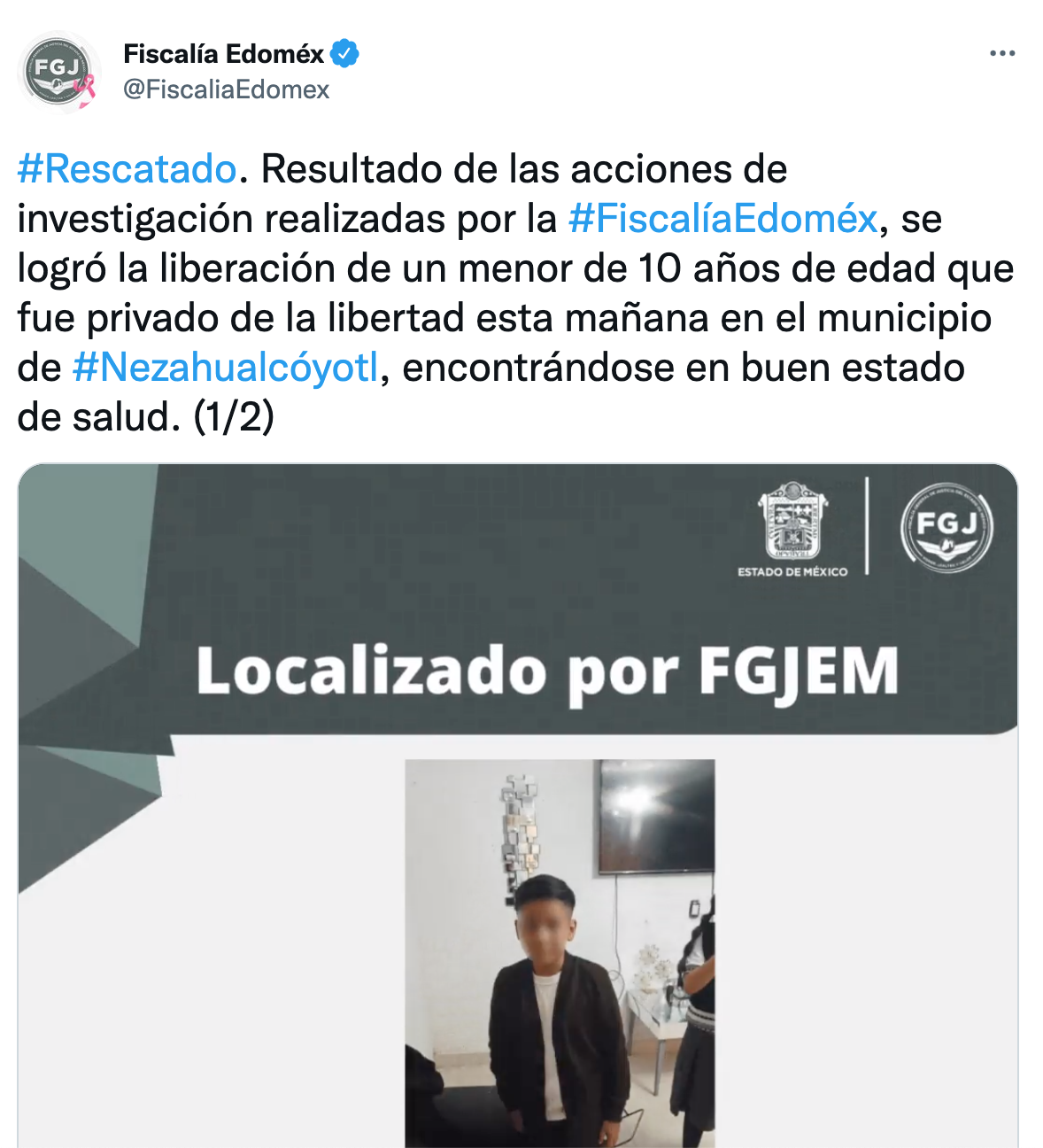Image resolution: width=1043 pixels, height=1148 pixels.
Task: Open Fiscalía Edoméx profile avatar
Action: click(x=58, y=73)
